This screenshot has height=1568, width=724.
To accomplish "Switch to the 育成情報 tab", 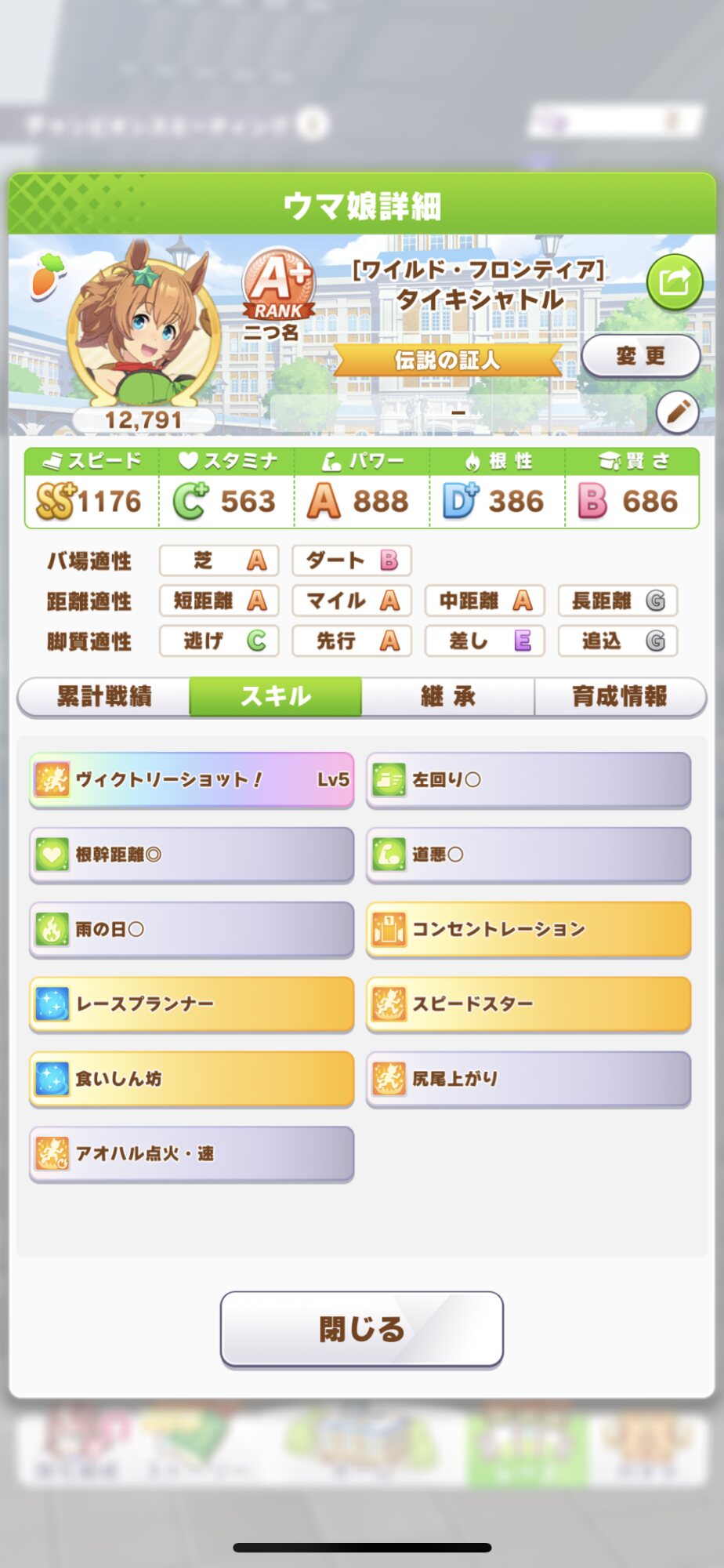I will click(619, 696).
